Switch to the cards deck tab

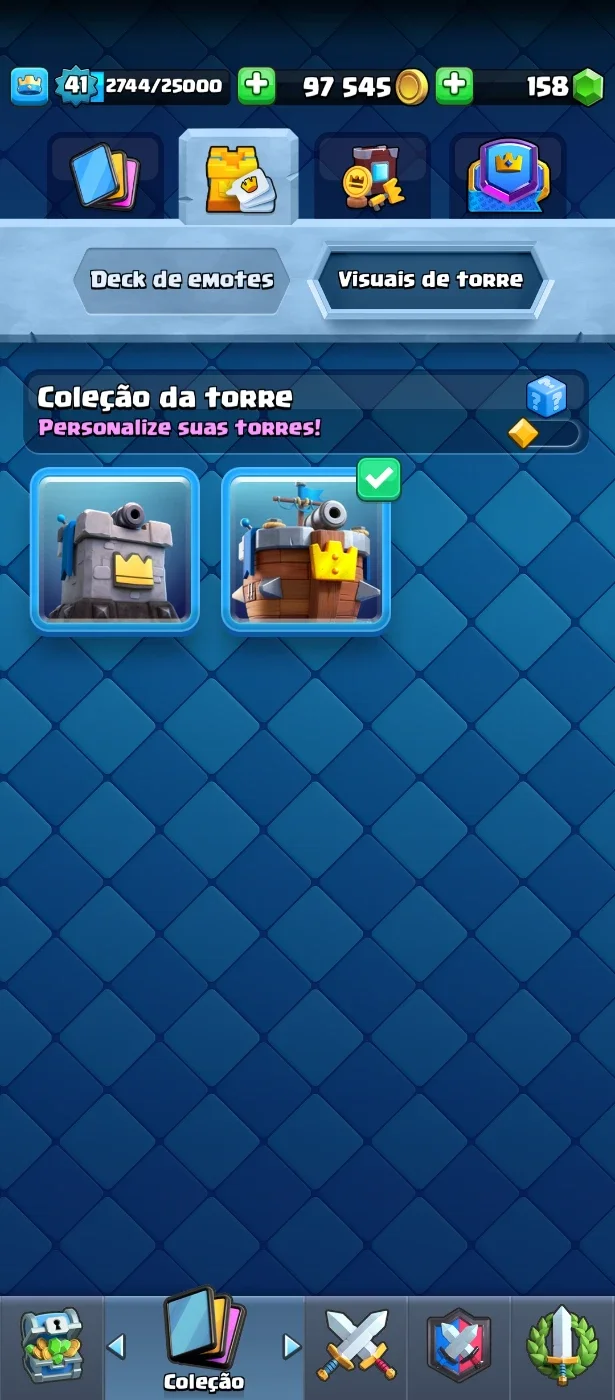pos(105,177)
